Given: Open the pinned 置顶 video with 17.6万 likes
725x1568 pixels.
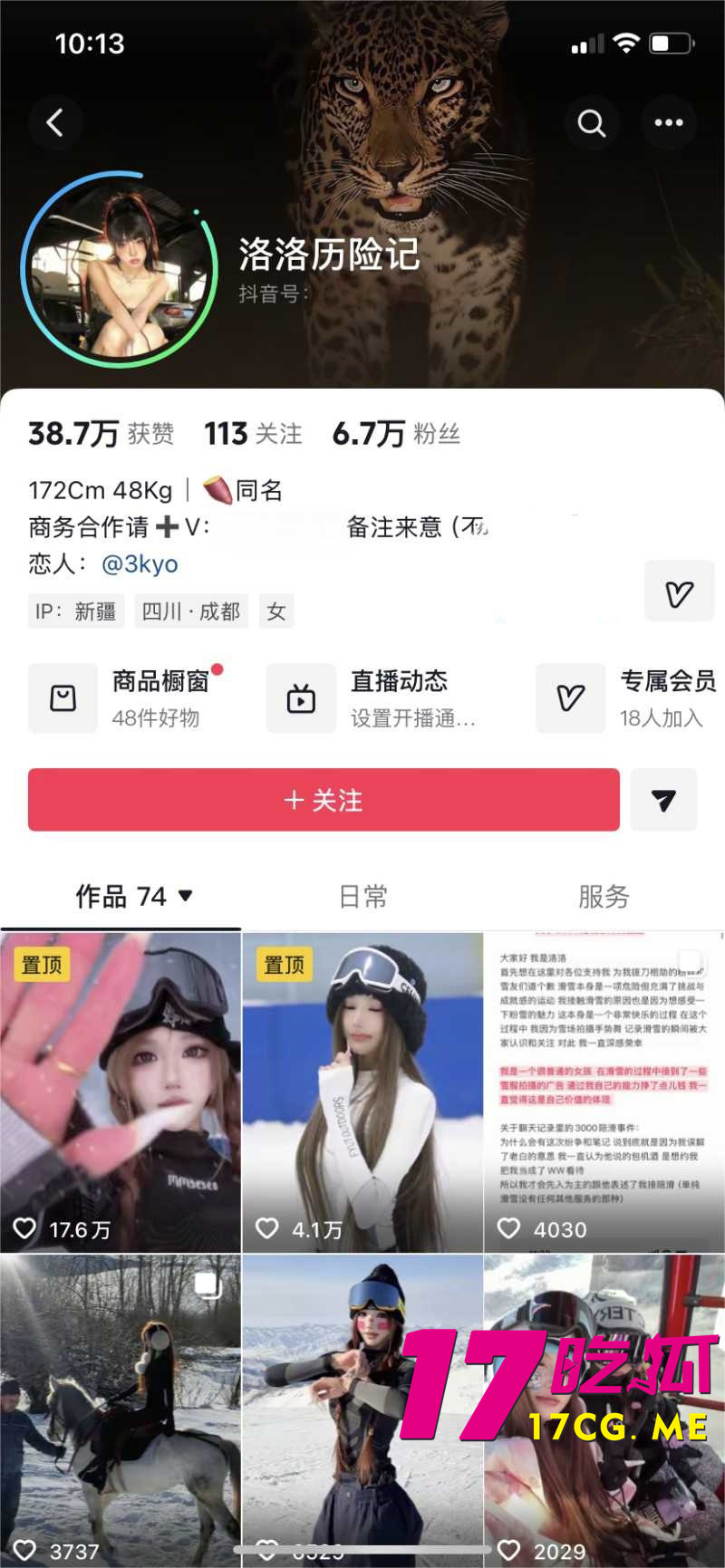Looking at the screenshot, I should tap(121, 1091).
